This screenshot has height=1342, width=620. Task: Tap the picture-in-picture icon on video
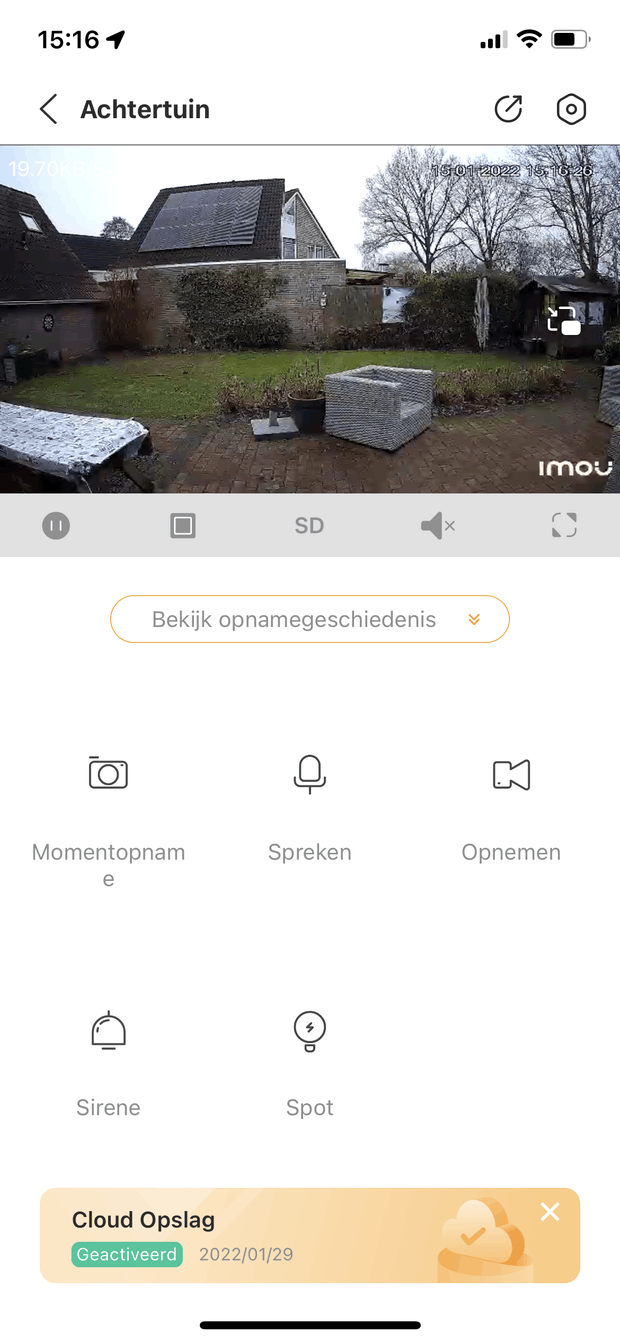564,320
